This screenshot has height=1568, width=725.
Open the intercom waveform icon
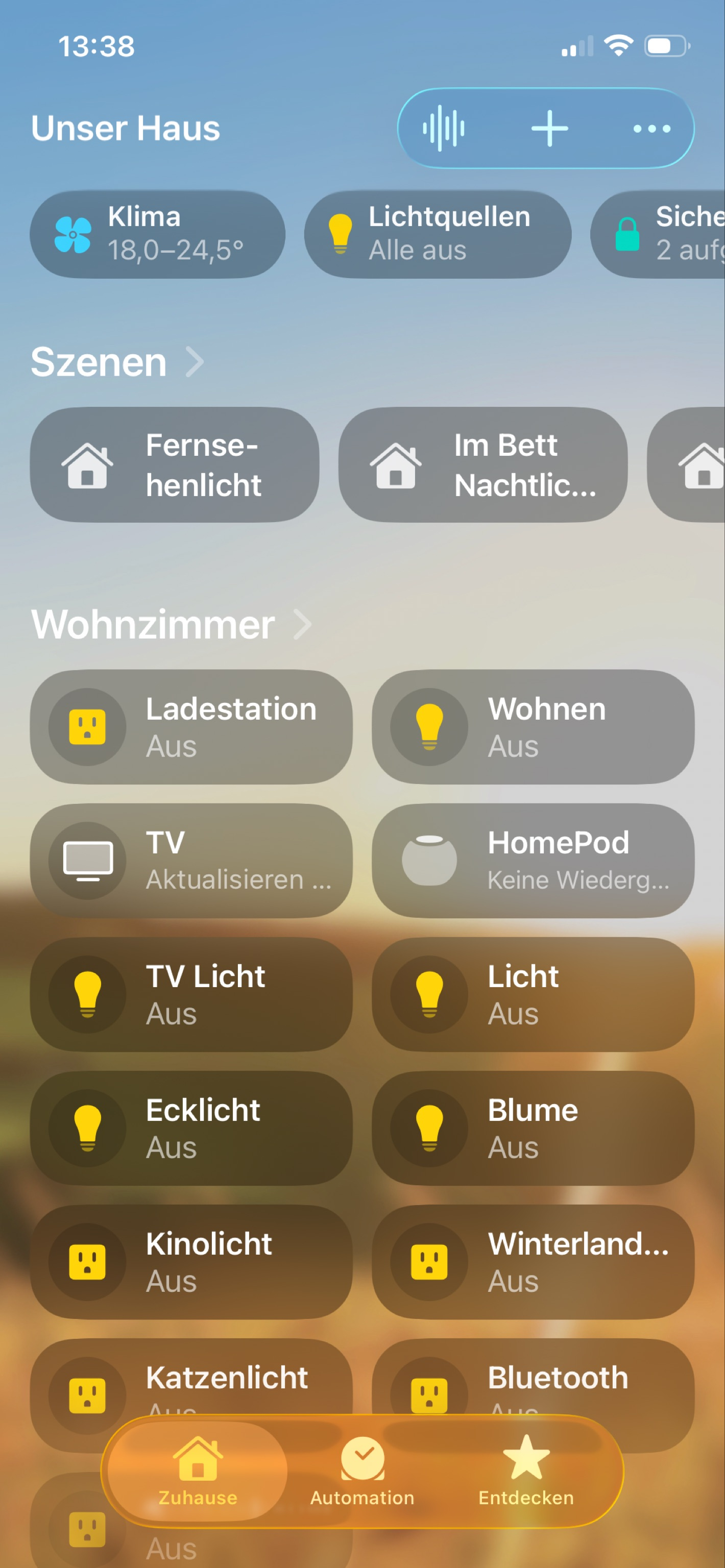click(444, 129)
